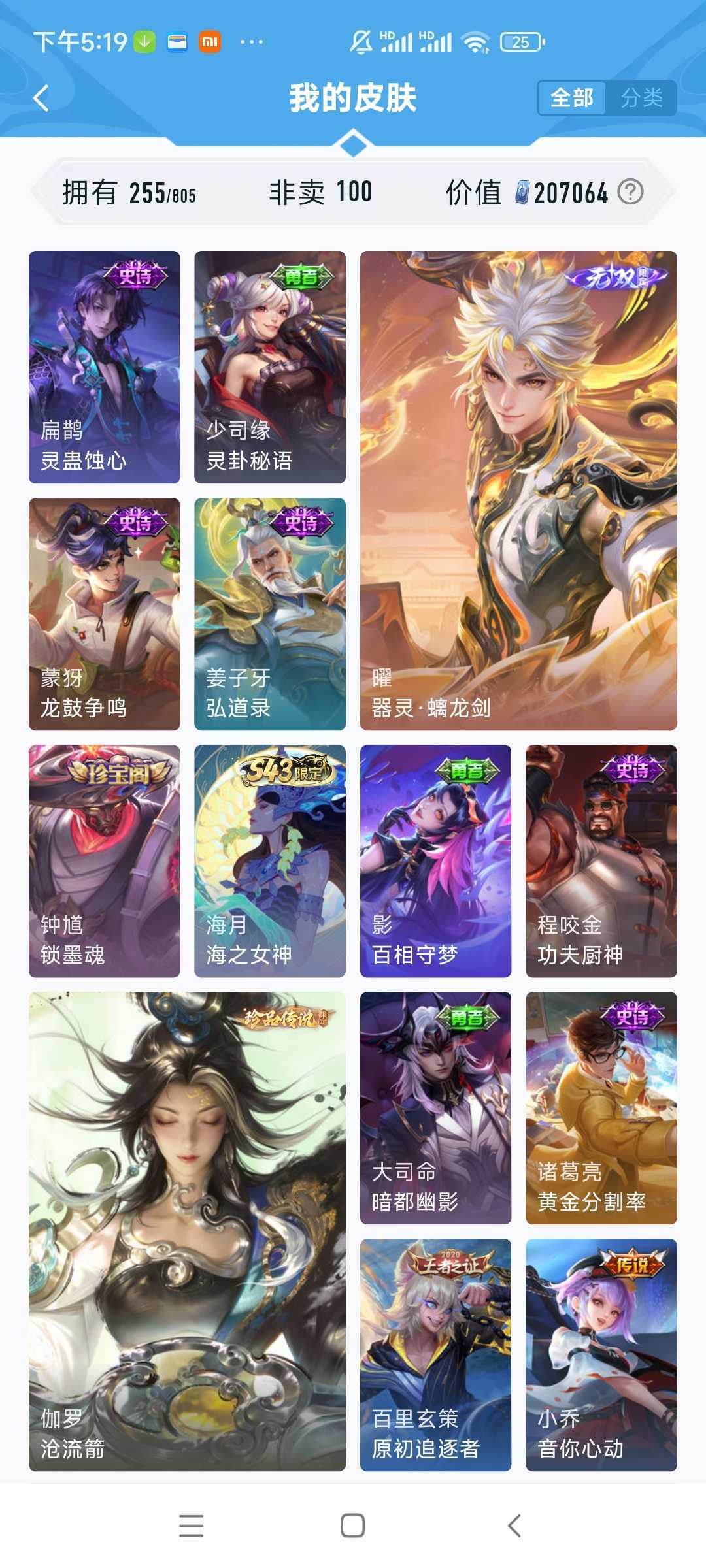View the 曜 器灵·螭龙剑 skin
706x1568 pixels.
pyautogui.click(x=518, y=491)
